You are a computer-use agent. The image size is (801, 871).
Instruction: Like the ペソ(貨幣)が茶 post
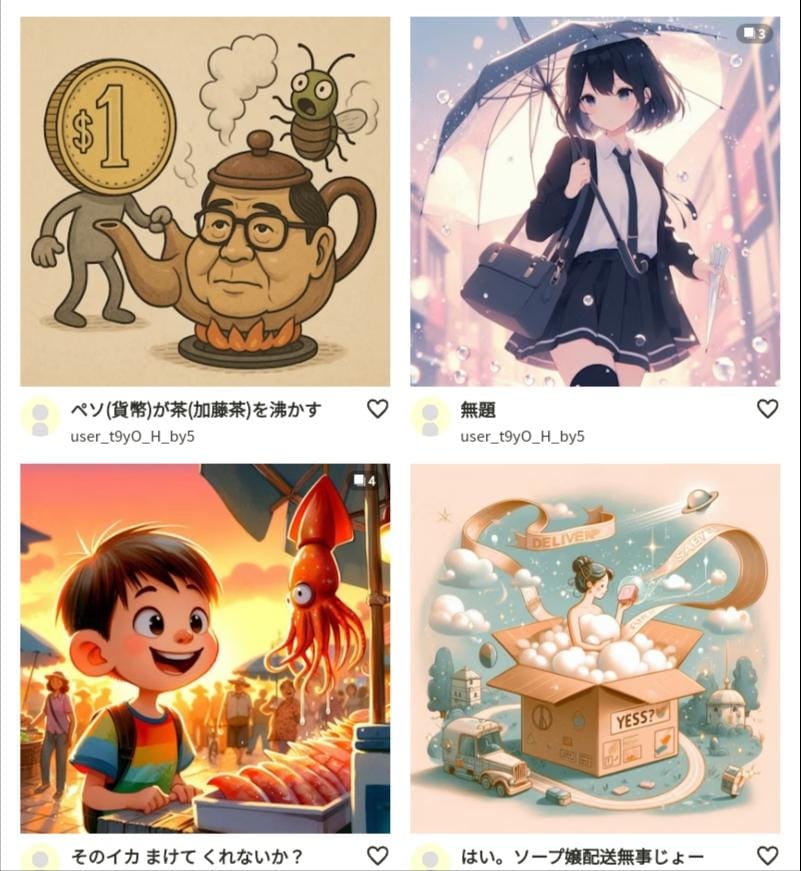click(377, 409)
